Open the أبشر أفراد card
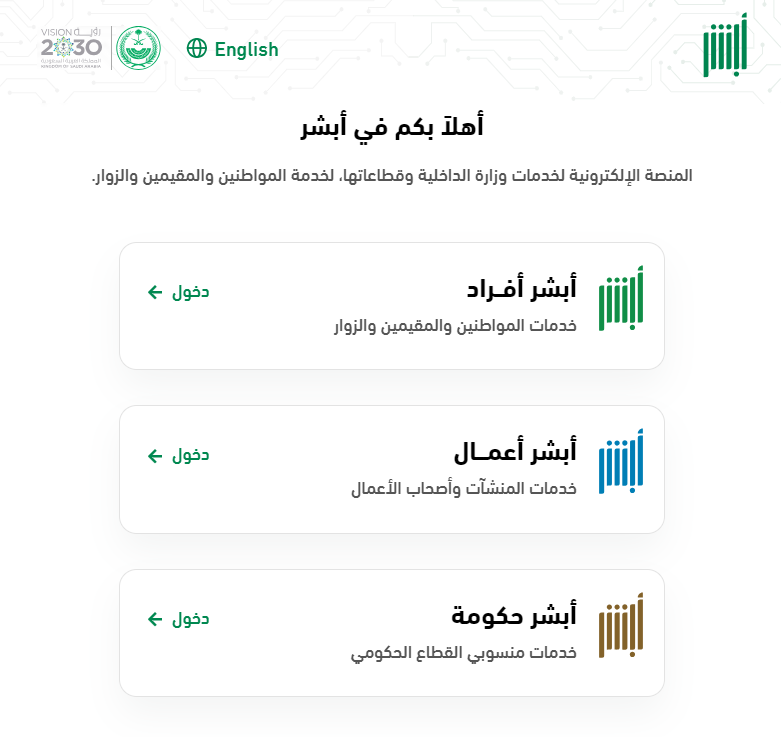Screen dimensions: 781x737 click(391, 306)
